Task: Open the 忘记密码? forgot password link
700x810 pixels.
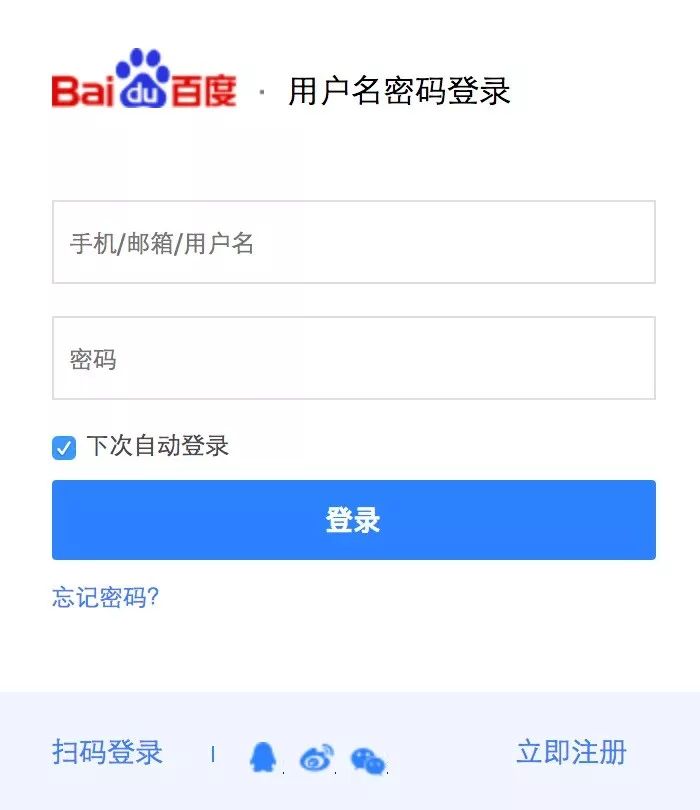Action: [106, 598]
